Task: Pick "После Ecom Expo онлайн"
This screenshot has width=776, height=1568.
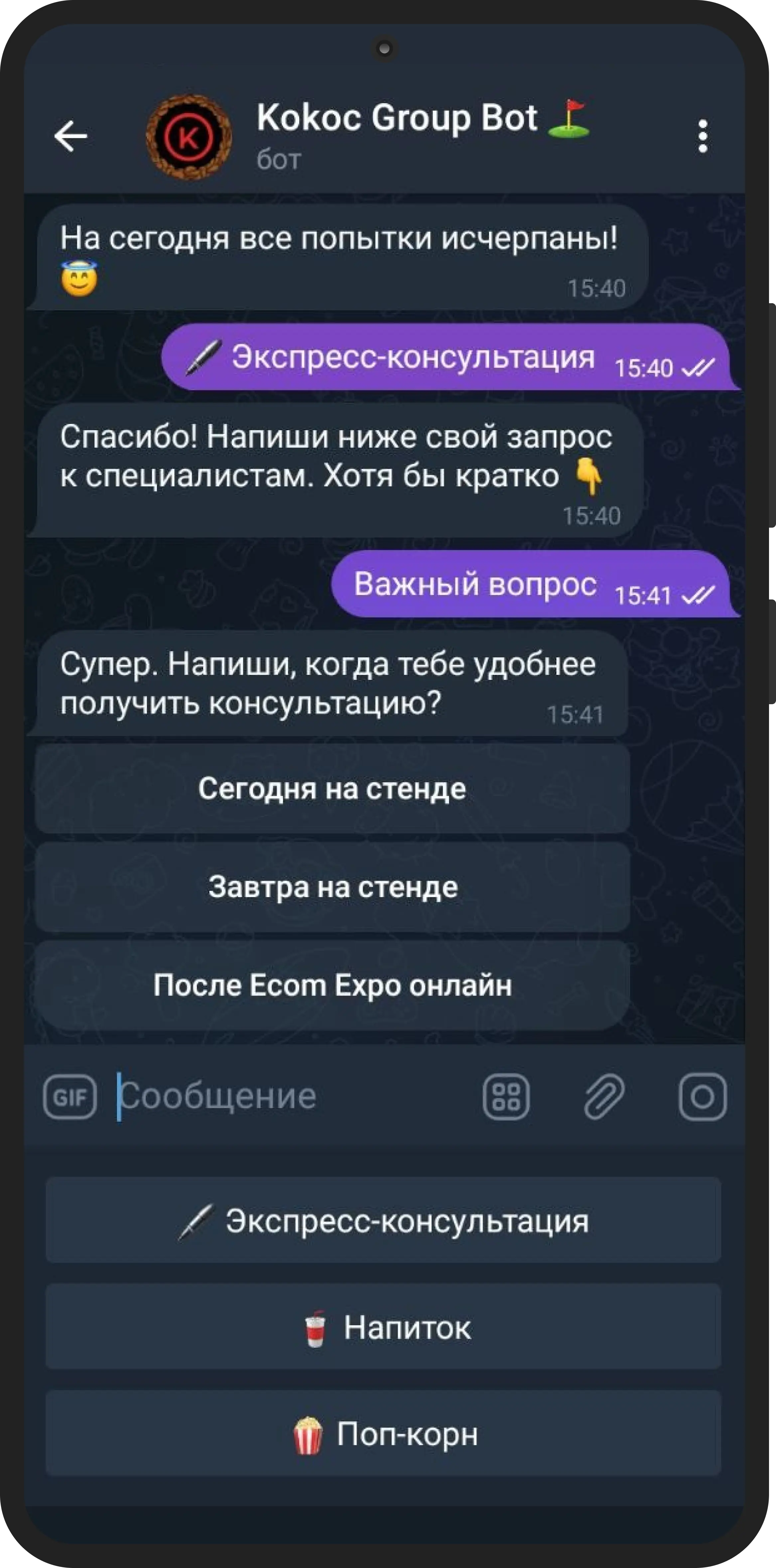Action: [332, 985]
